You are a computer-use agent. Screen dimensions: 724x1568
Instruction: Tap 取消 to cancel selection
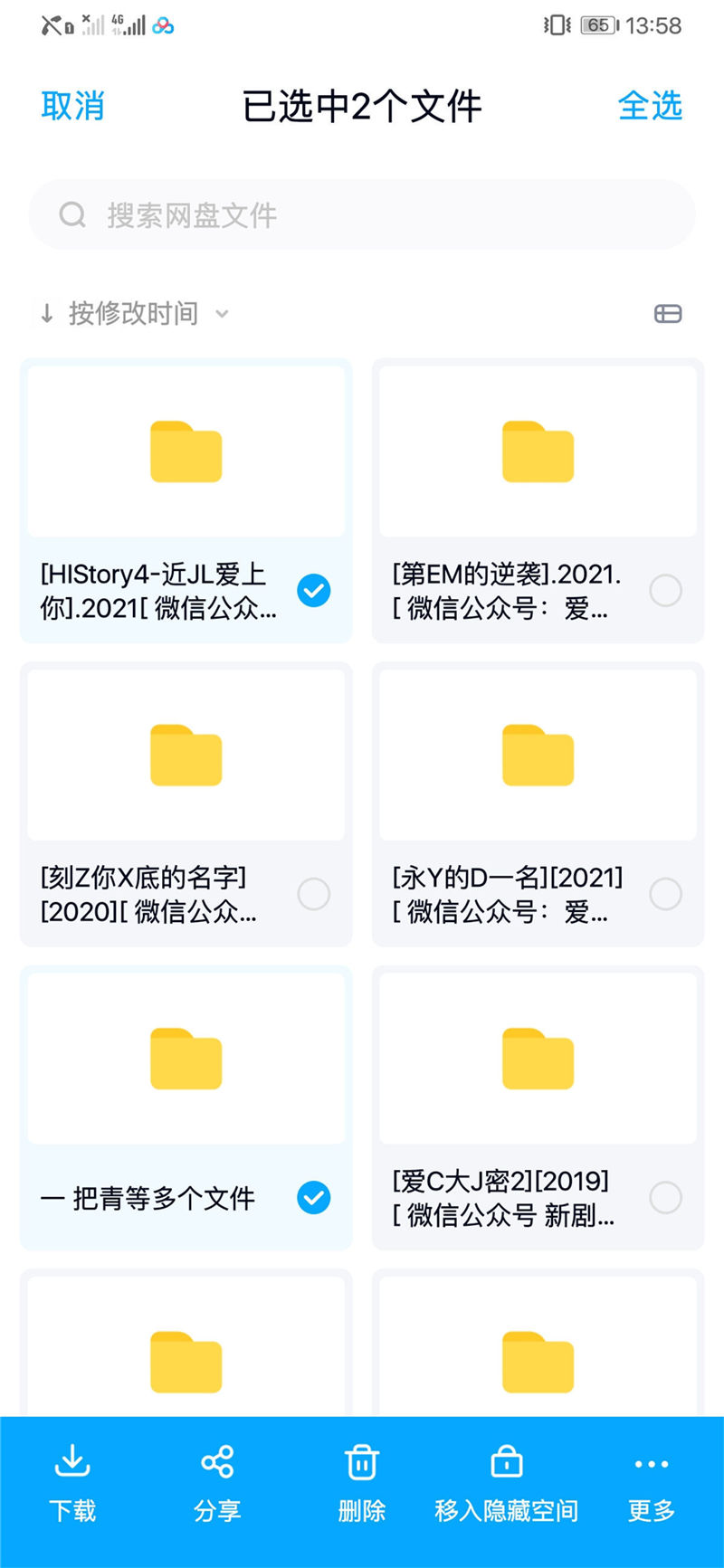(72, 106)
